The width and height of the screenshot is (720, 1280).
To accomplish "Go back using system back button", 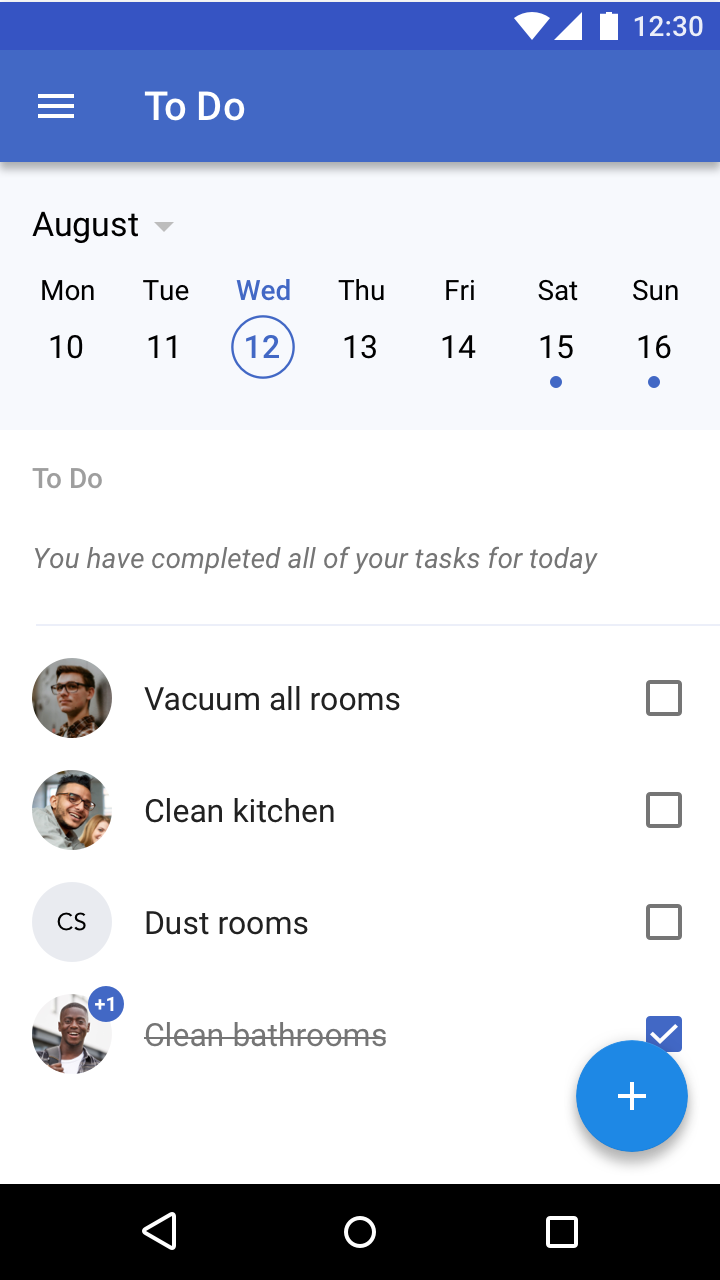I will click(160, 1231).
